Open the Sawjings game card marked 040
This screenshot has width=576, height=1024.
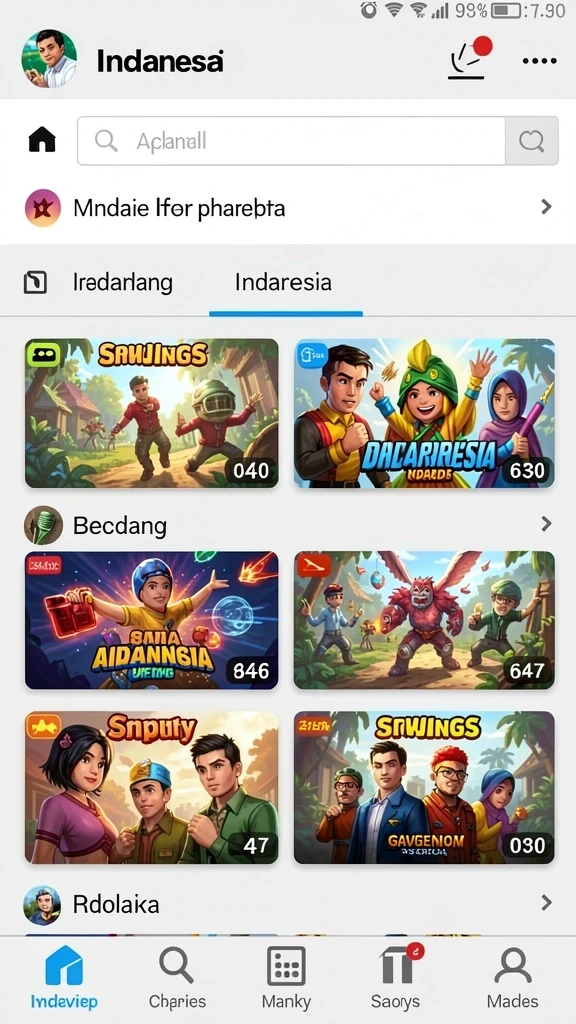pyautogui.click(x=152, y=413)
